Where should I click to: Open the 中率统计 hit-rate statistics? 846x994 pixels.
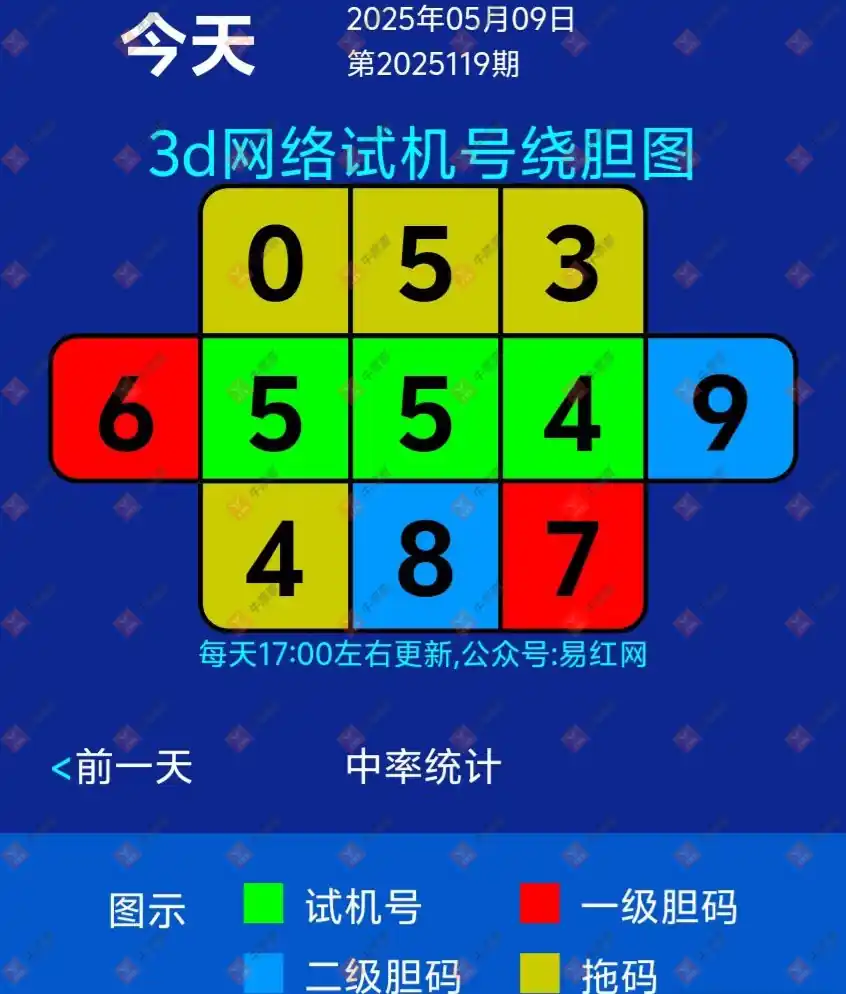click(x=423, y=768)
